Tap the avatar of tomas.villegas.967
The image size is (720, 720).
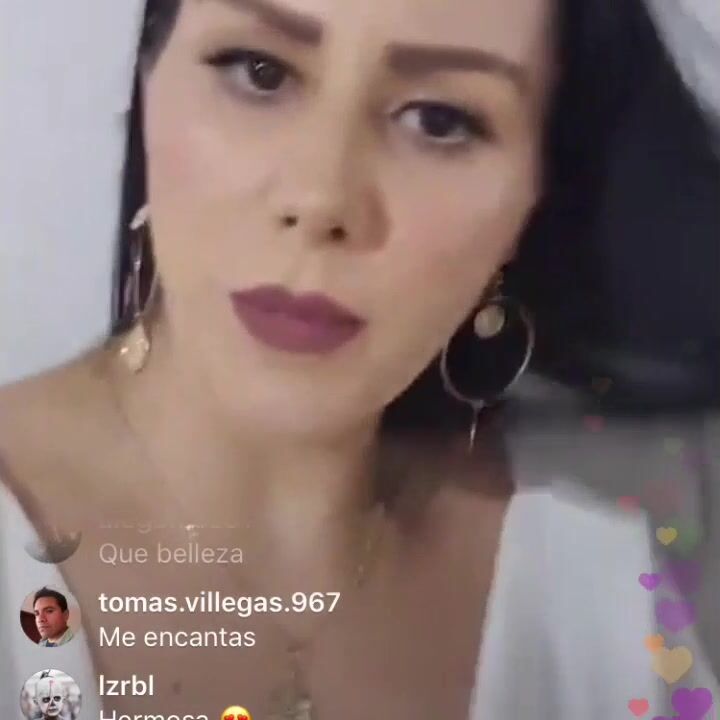(50, 617)
